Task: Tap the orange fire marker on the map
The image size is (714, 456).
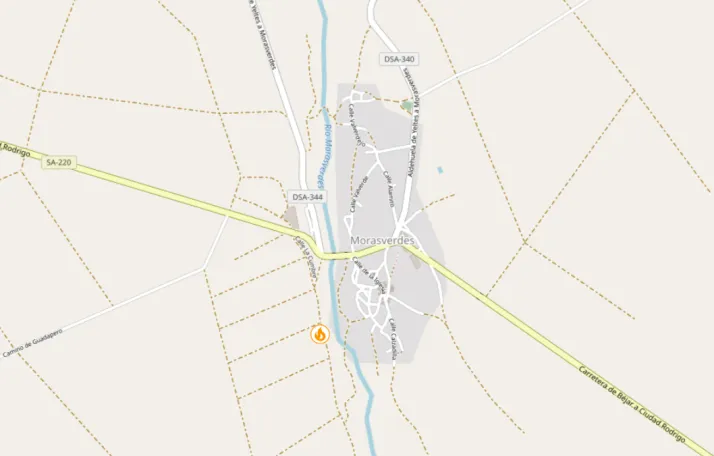Action: (x=320, y=335)
